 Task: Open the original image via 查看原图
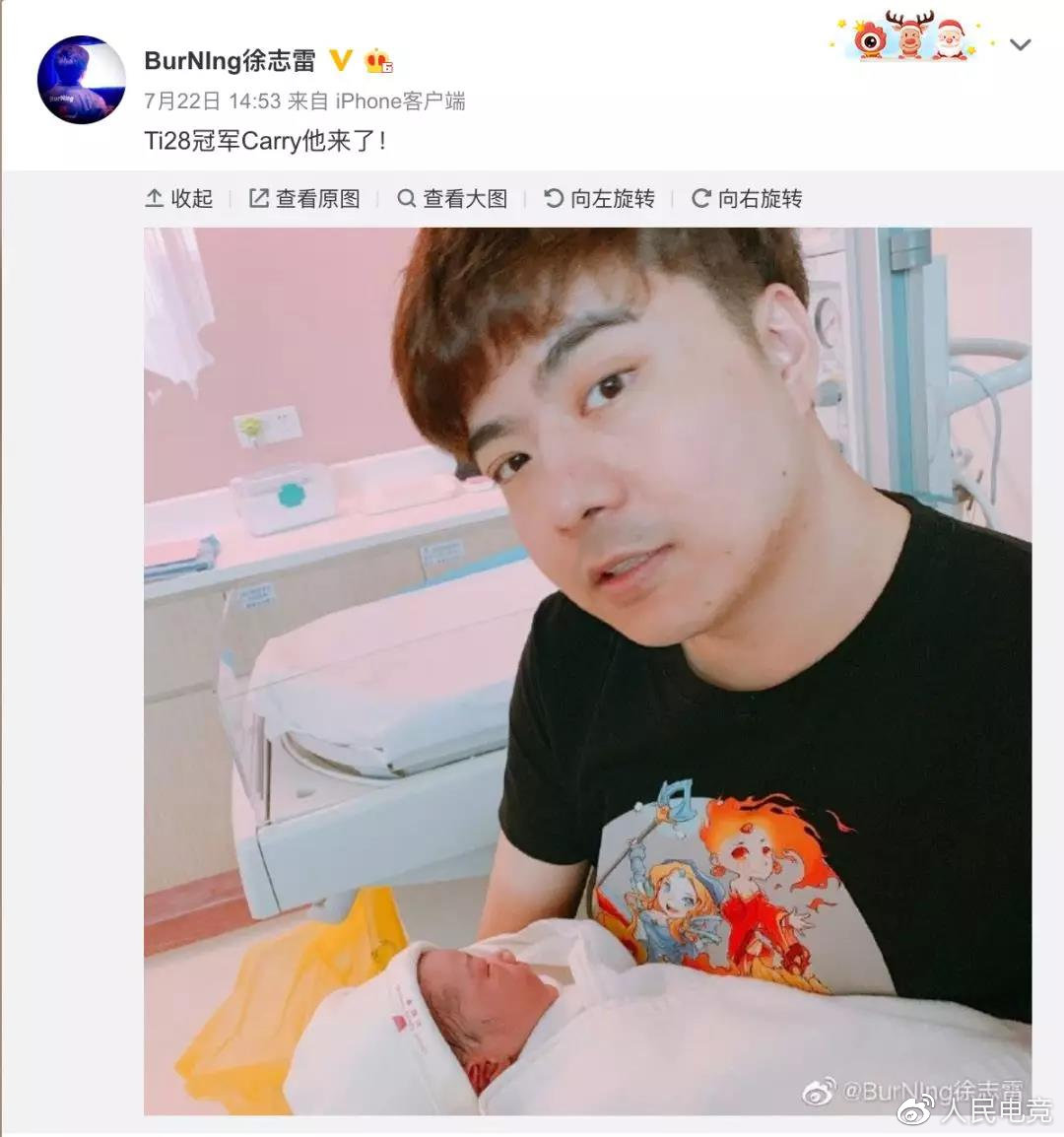[x=304, y=199]
